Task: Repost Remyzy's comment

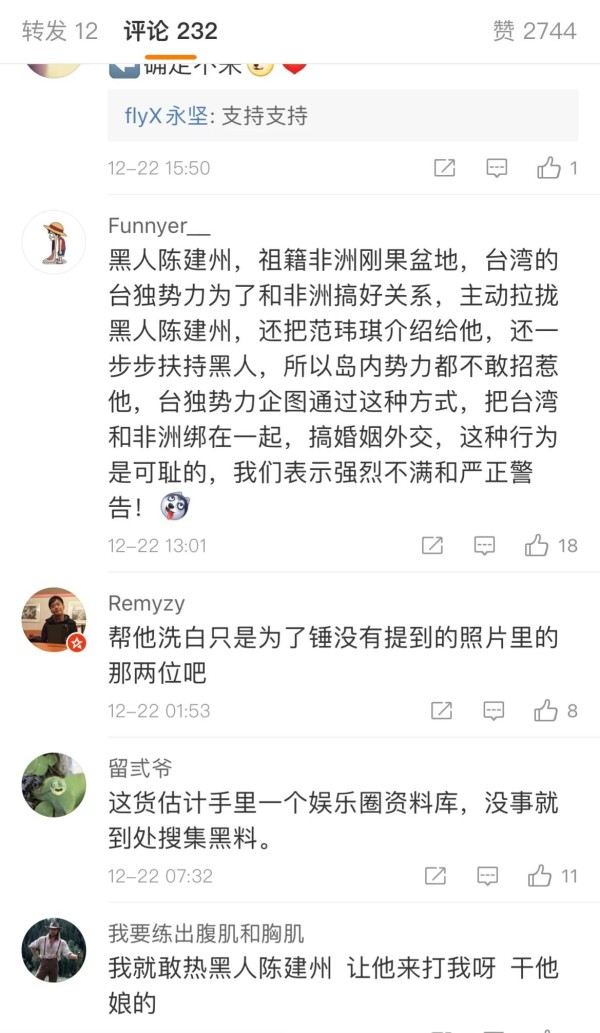Action: (441, 711)
